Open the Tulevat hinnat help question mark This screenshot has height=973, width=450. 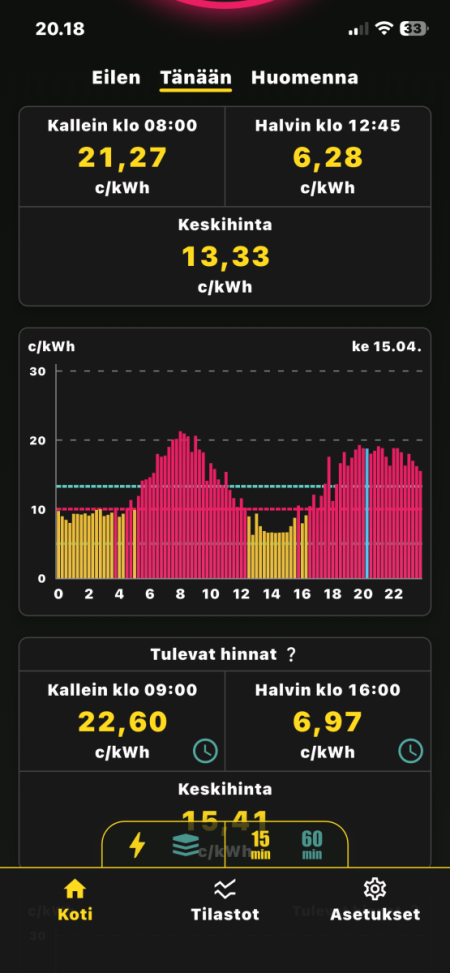(292, 655)
